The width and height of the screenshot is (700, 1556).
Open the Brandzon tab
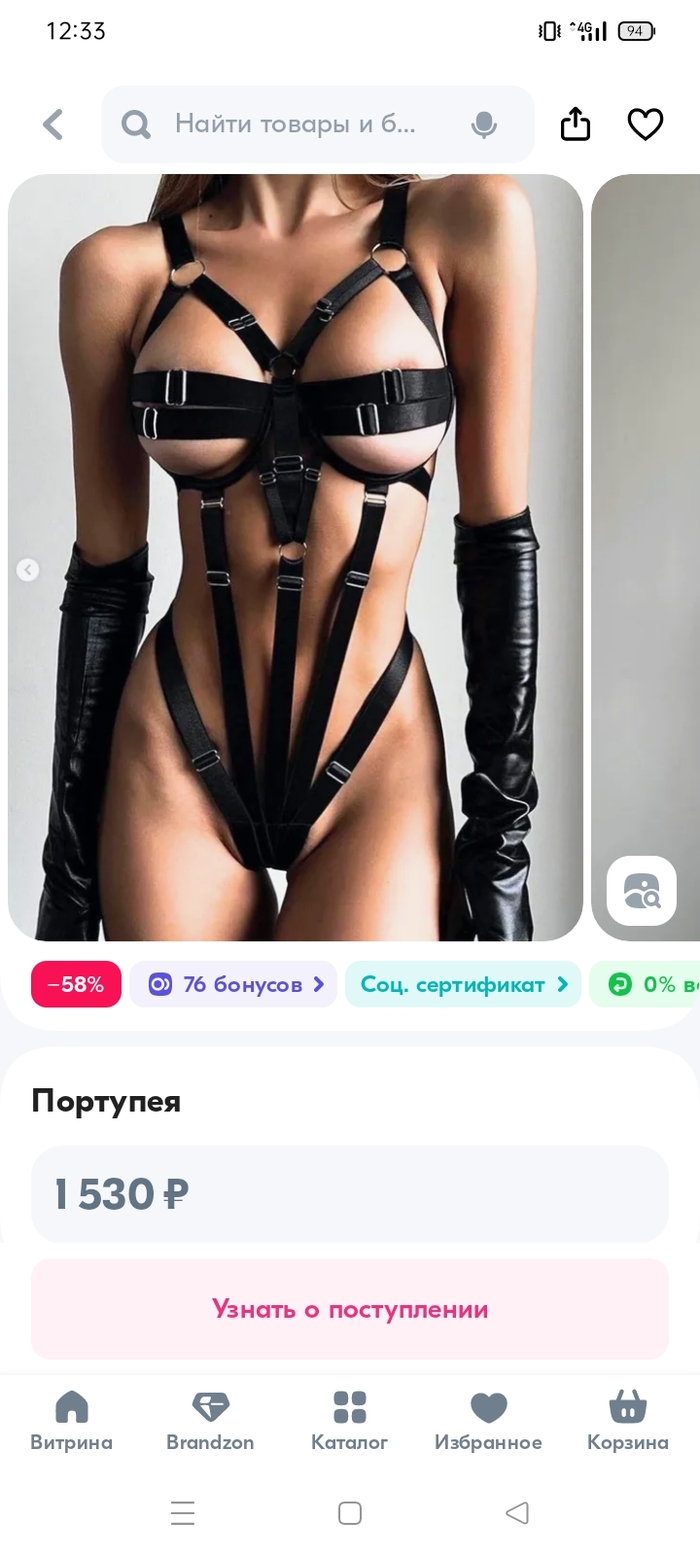point(210,1420)
